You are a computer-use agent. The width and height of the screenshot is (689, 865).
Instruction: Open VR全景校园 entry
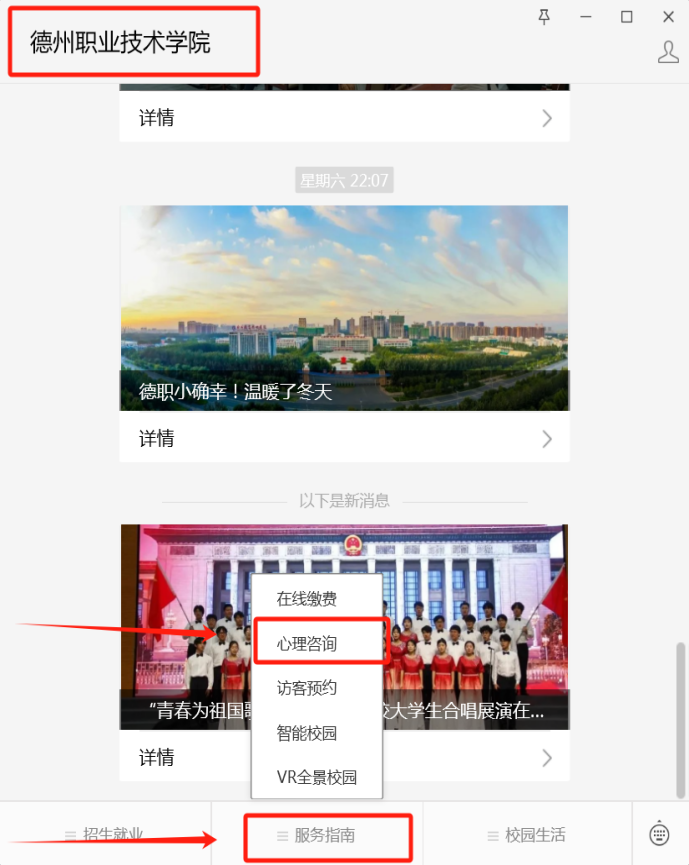[316, 777]
